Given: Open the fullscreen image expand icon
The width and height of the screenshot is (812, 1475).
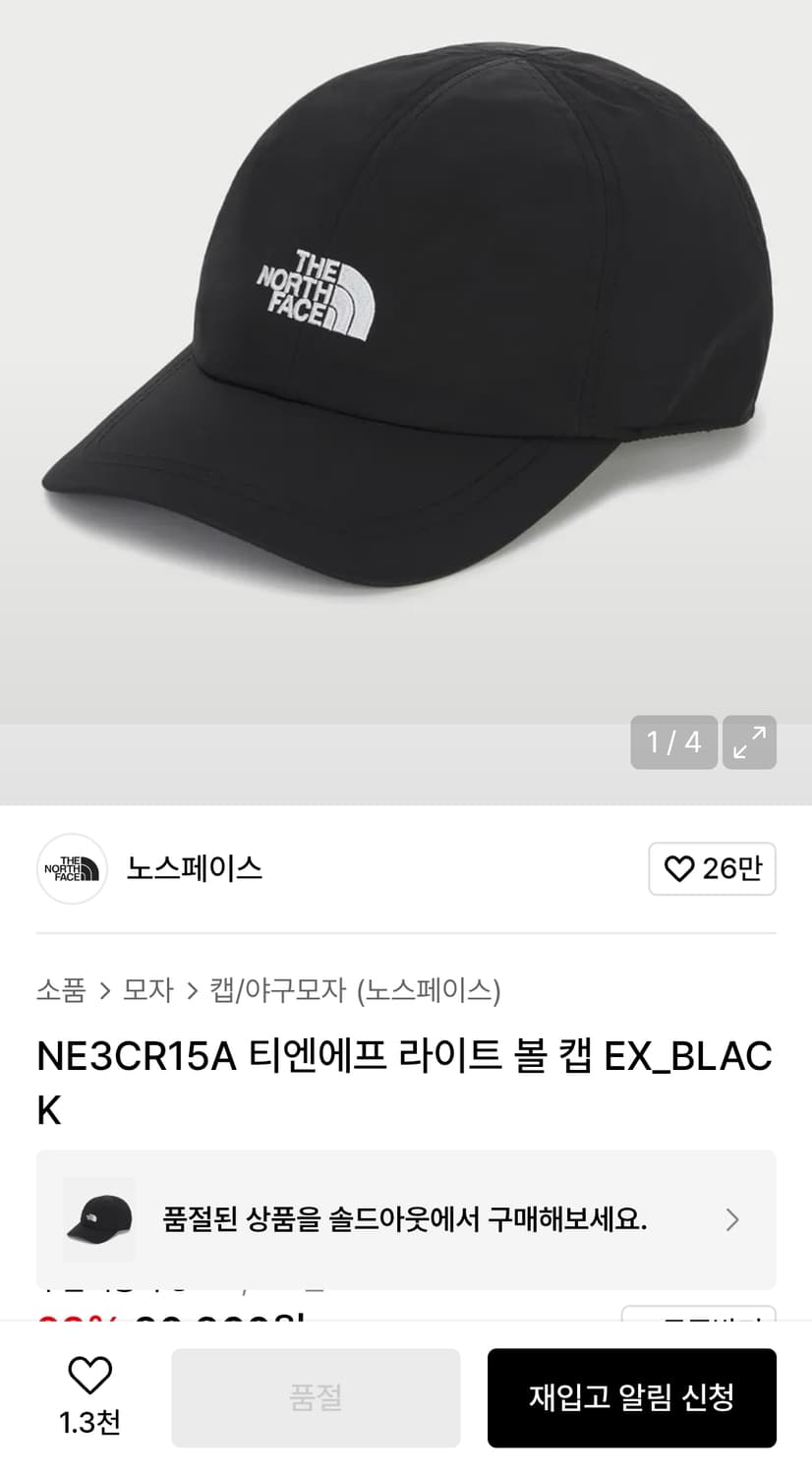Looking at the screenshot, I should 749,742.
